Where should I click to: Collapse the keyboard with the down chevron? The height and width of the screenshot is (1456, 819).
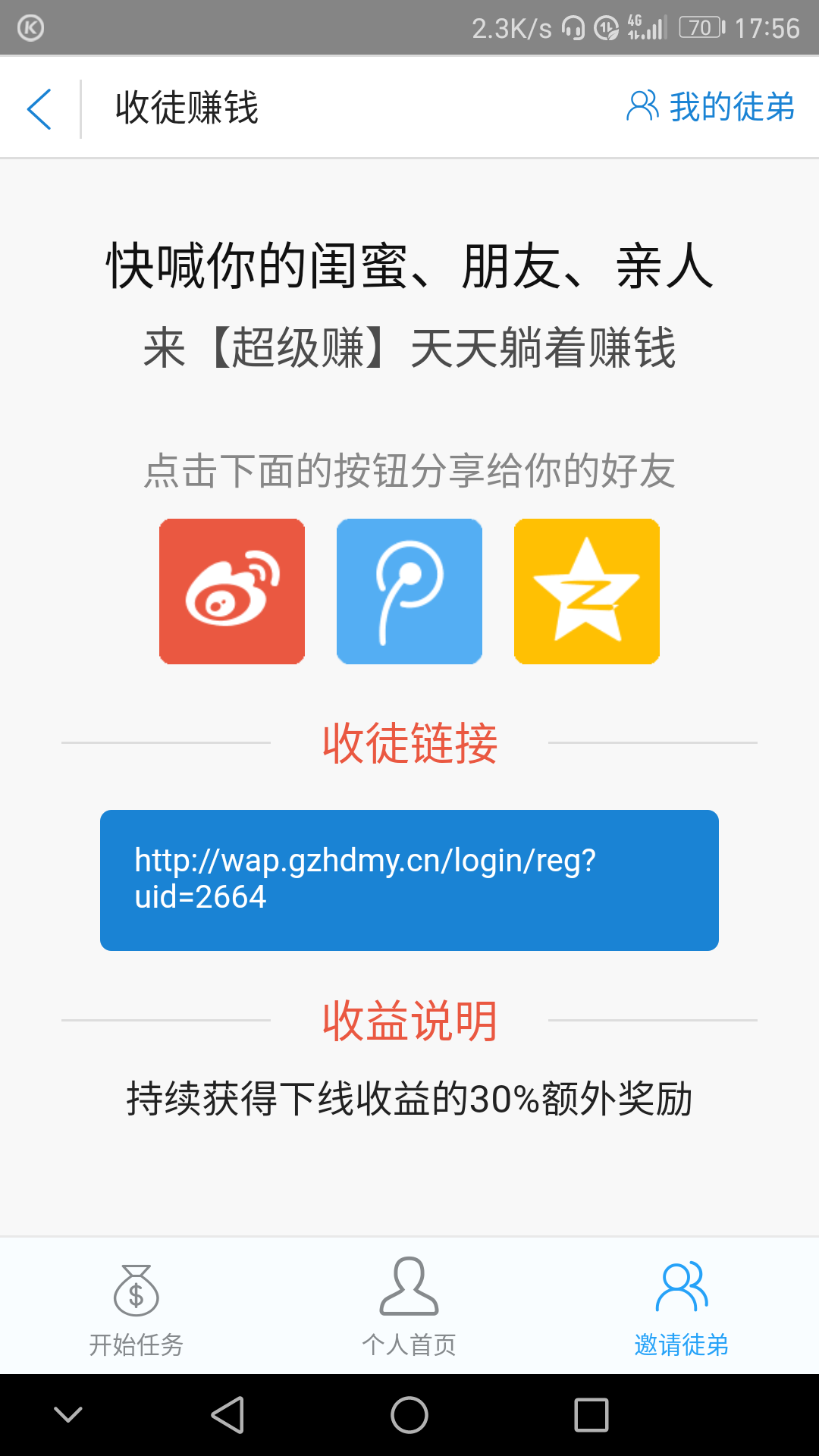click(68, 1414)
